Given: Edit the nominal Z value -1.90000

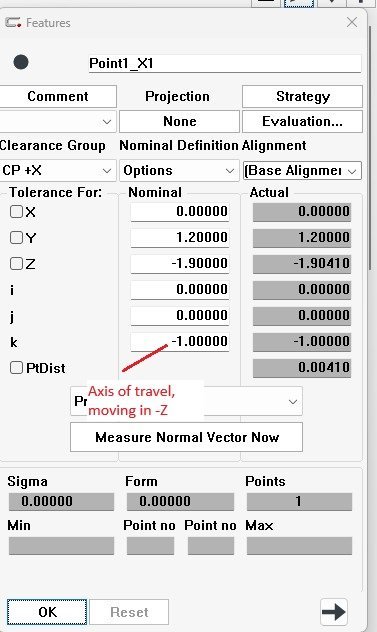Looking at the screenshot, I should coord(180,263).
